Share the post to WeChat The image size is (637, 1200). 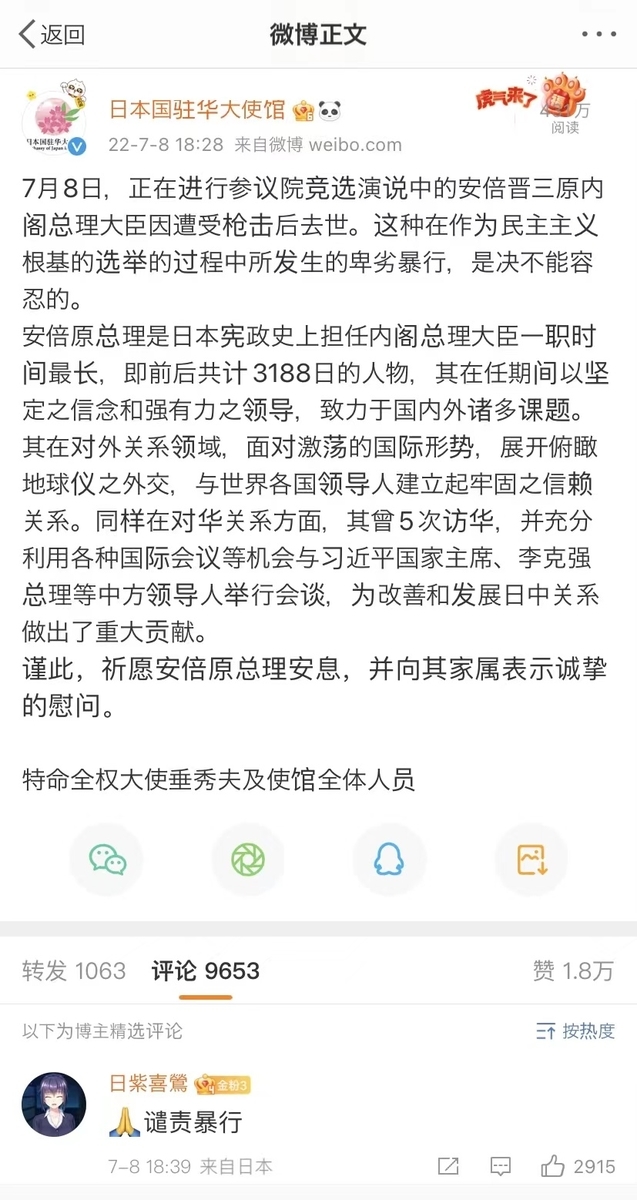point(106,860)
